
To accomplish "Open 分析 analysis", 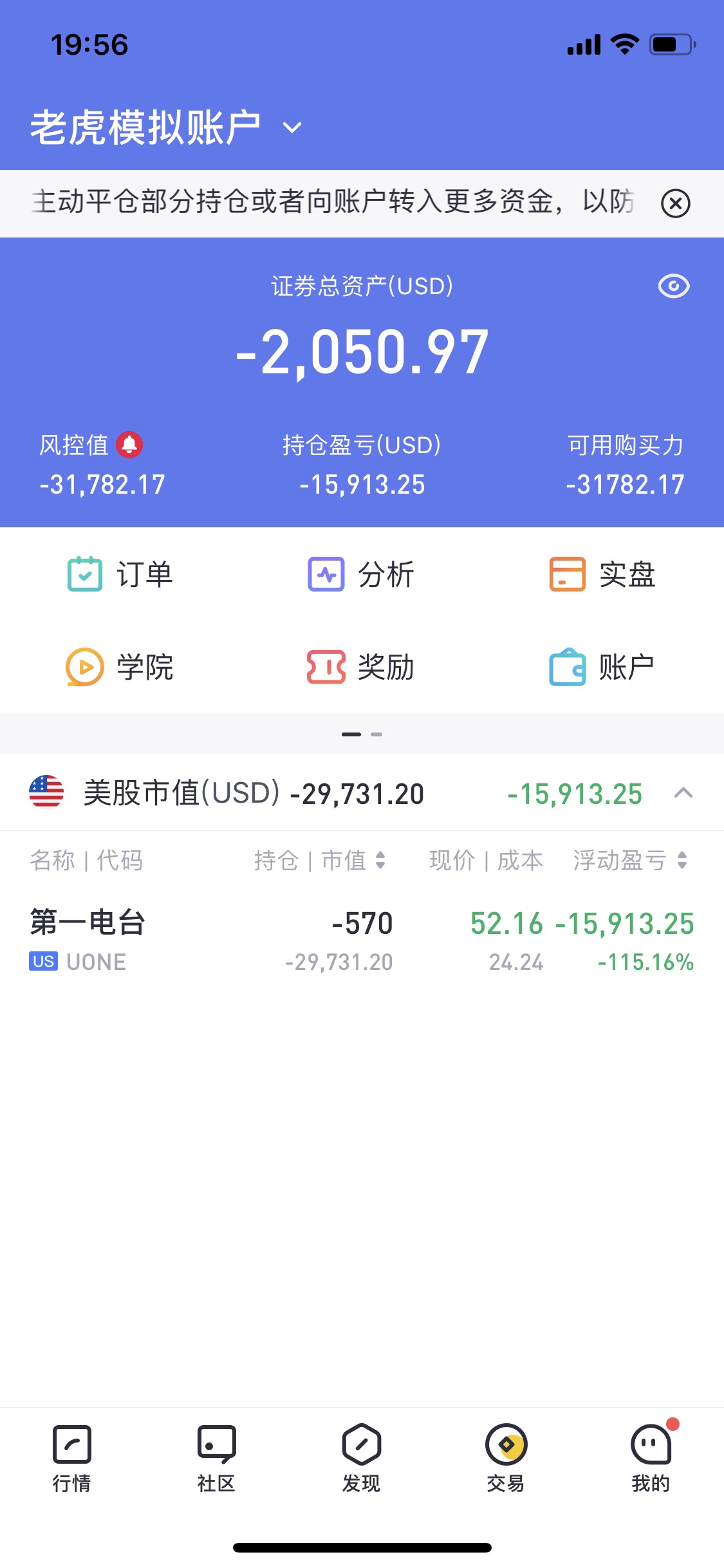I will point(361,574).
